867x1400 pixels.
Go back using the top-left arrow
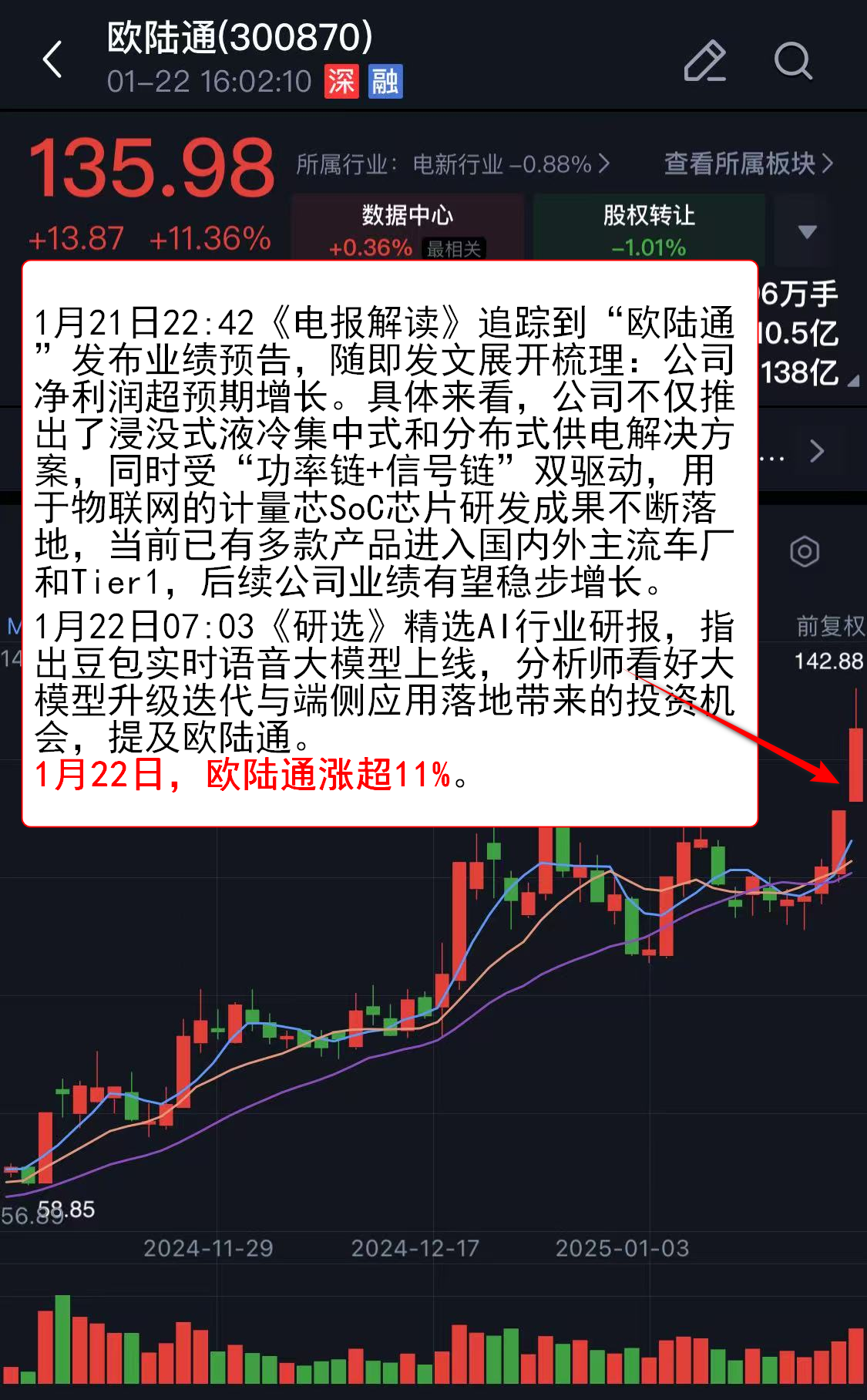(x=52, y=60)
